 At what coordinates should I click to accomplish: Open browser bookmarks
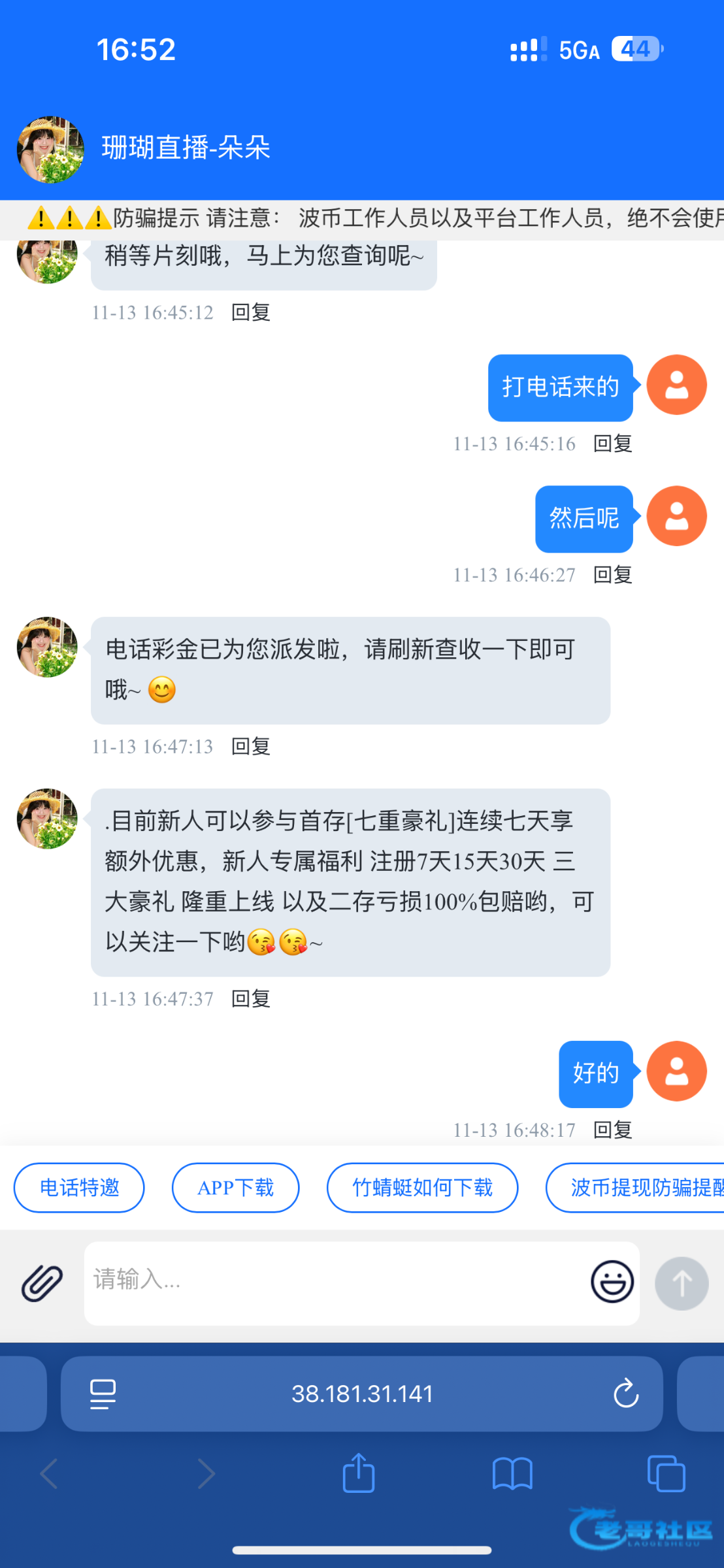pos(512,1474)
